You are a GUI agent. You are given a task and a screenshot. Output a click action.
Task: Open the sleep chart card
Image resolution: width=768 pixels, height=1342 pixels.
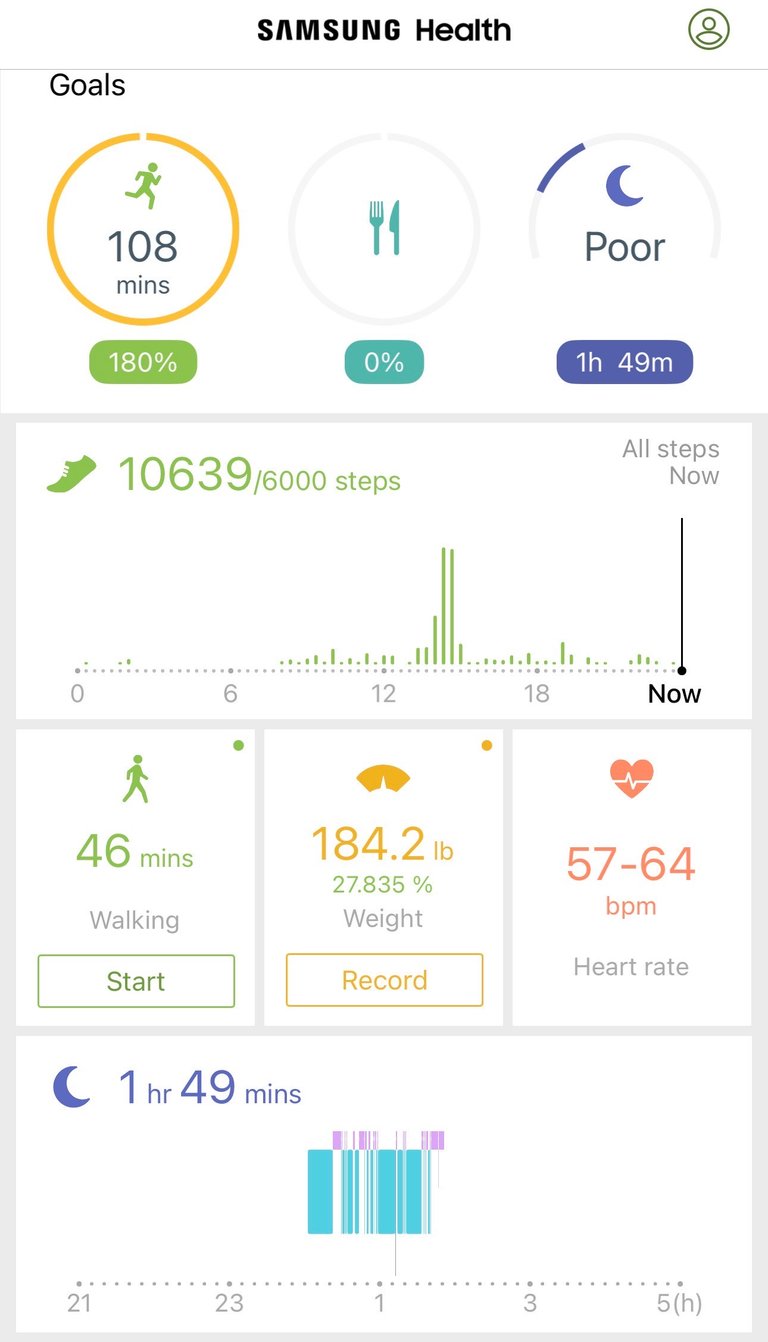383,1183
